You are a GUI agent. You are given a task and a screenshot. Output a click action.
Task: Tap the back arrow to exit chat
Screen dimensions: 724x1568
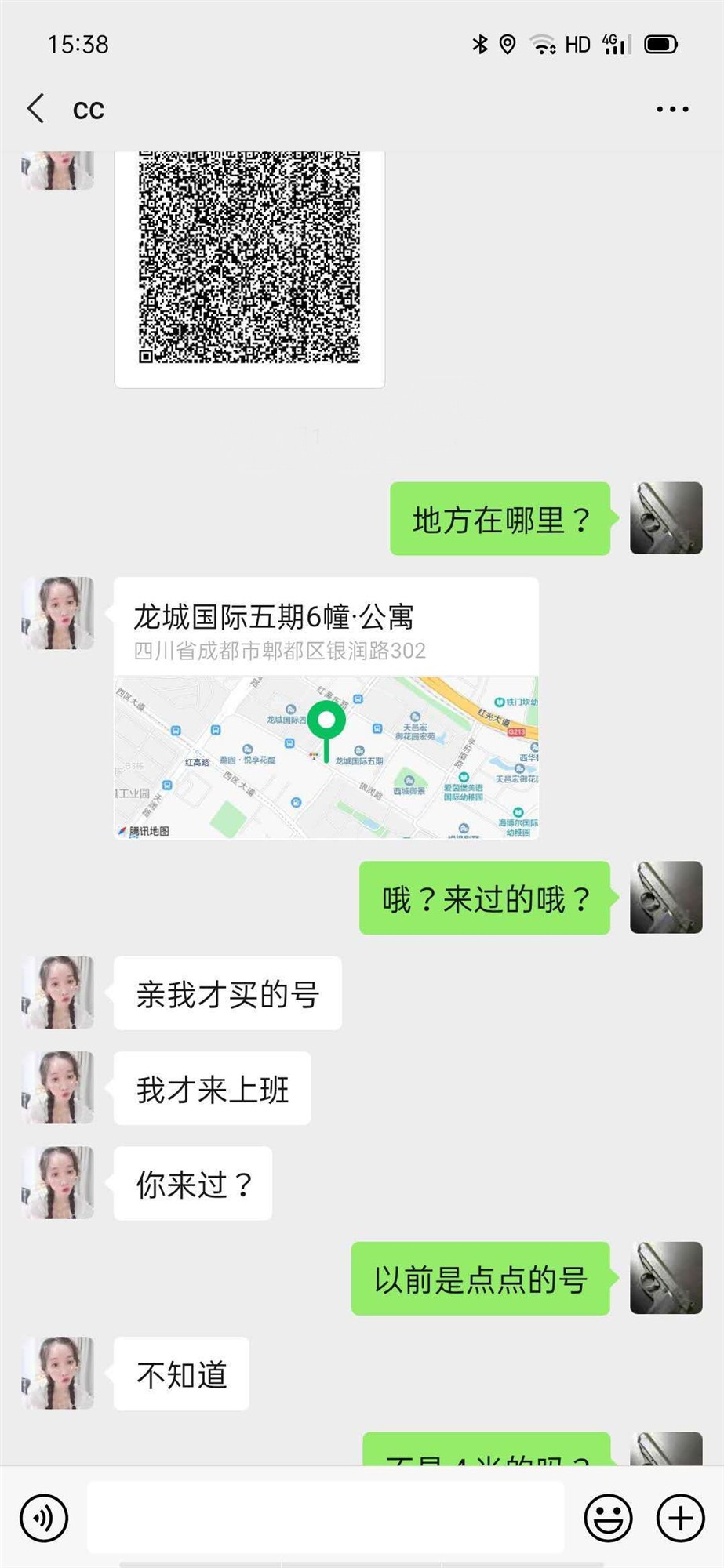click(35, 108)
